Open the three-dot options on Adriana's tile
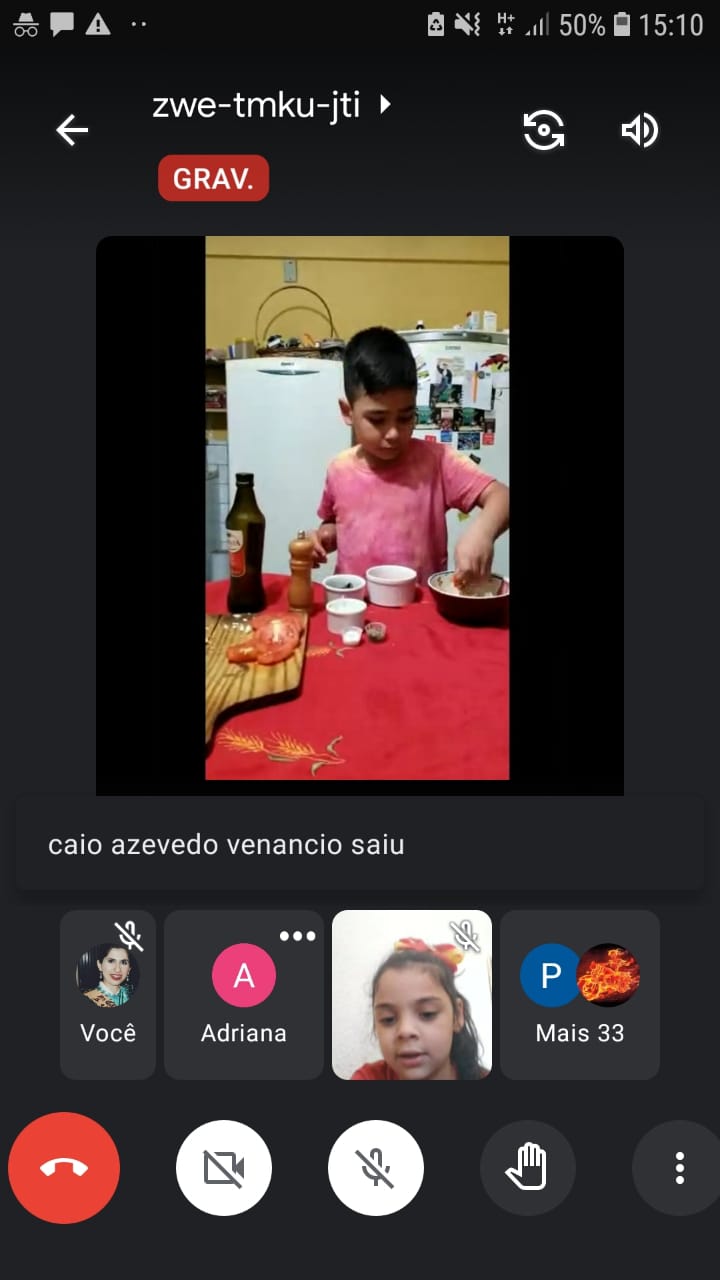The height and width of the screenshot is (1280, 720). coord(297,936)
